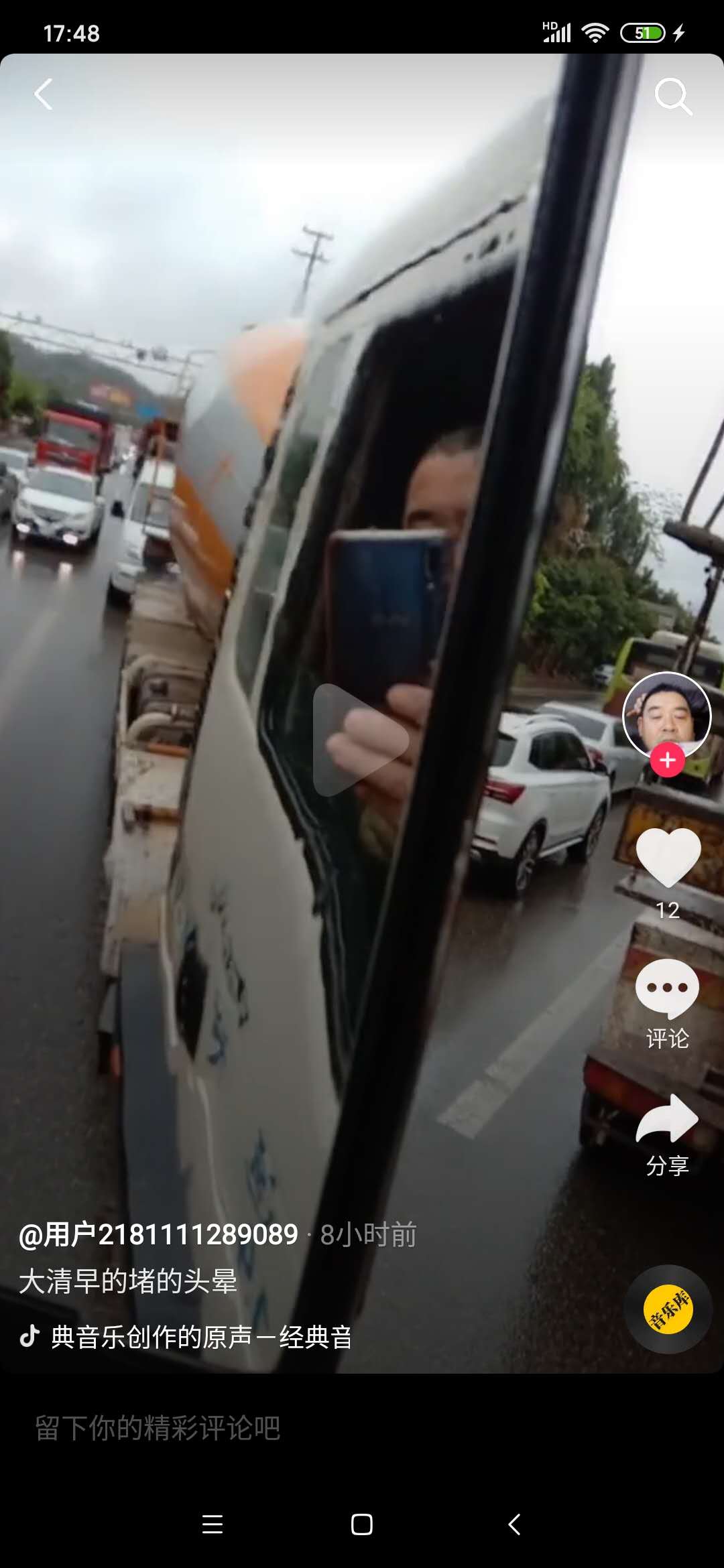724x1568 pixels.
Task: Open the spinning music disc 音乐库
Action: (x=668, y=1309)
